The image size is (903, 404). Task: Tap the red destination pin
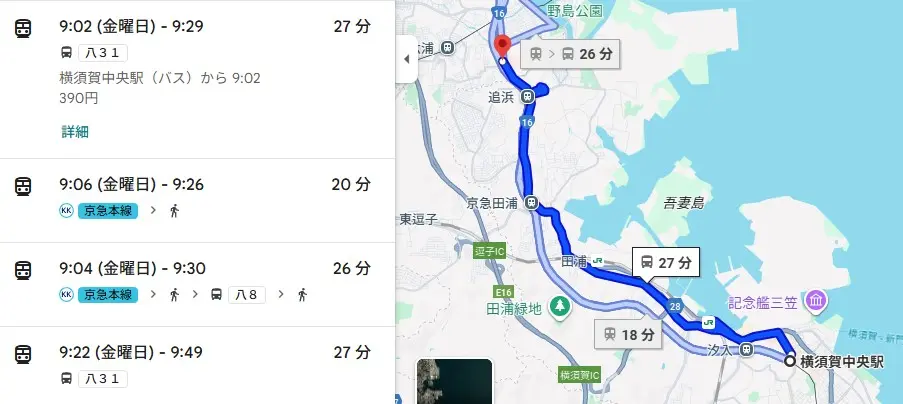502,47
